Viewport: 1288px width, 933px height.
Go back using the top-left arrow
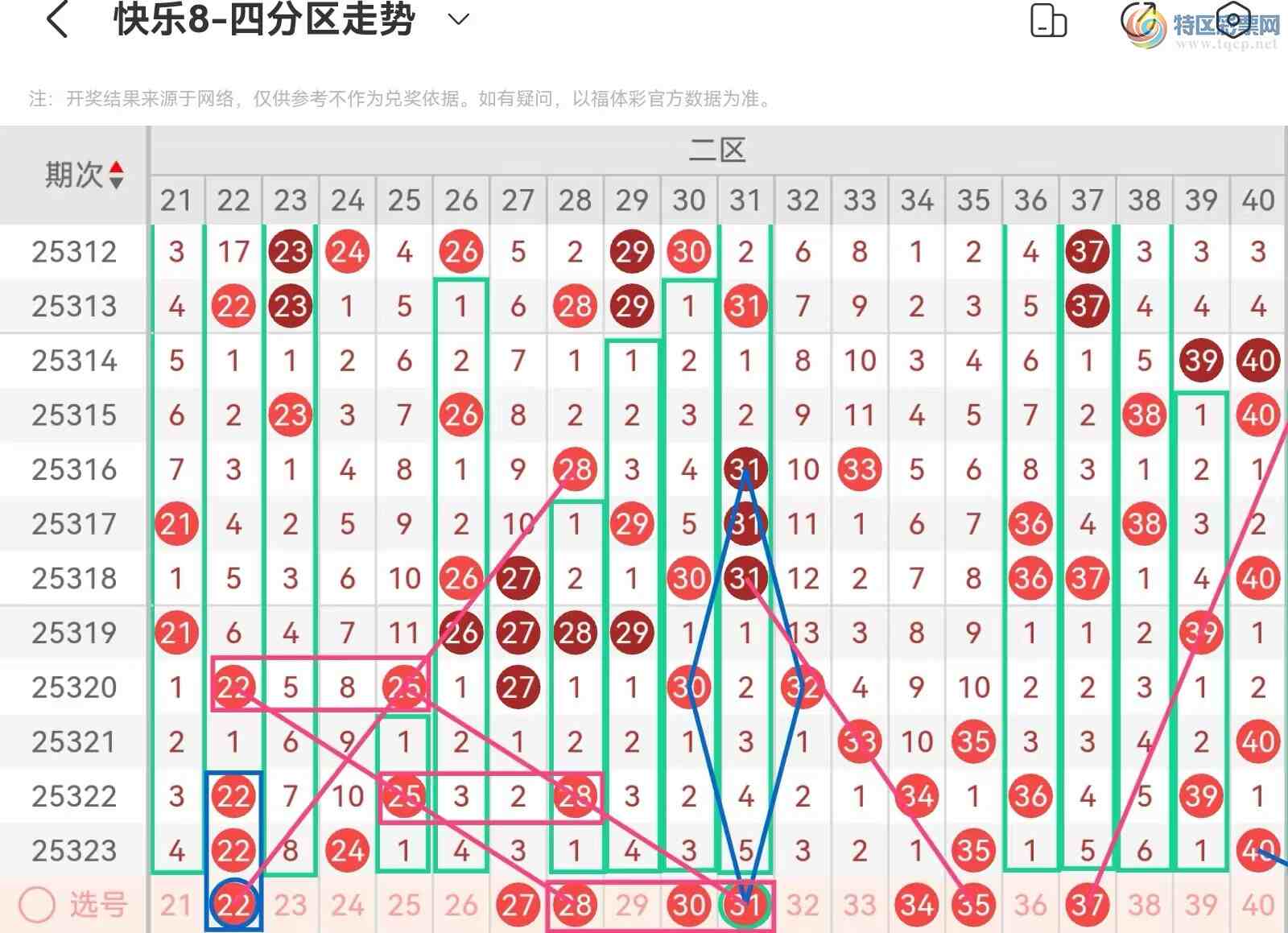(x=57, y=19)
